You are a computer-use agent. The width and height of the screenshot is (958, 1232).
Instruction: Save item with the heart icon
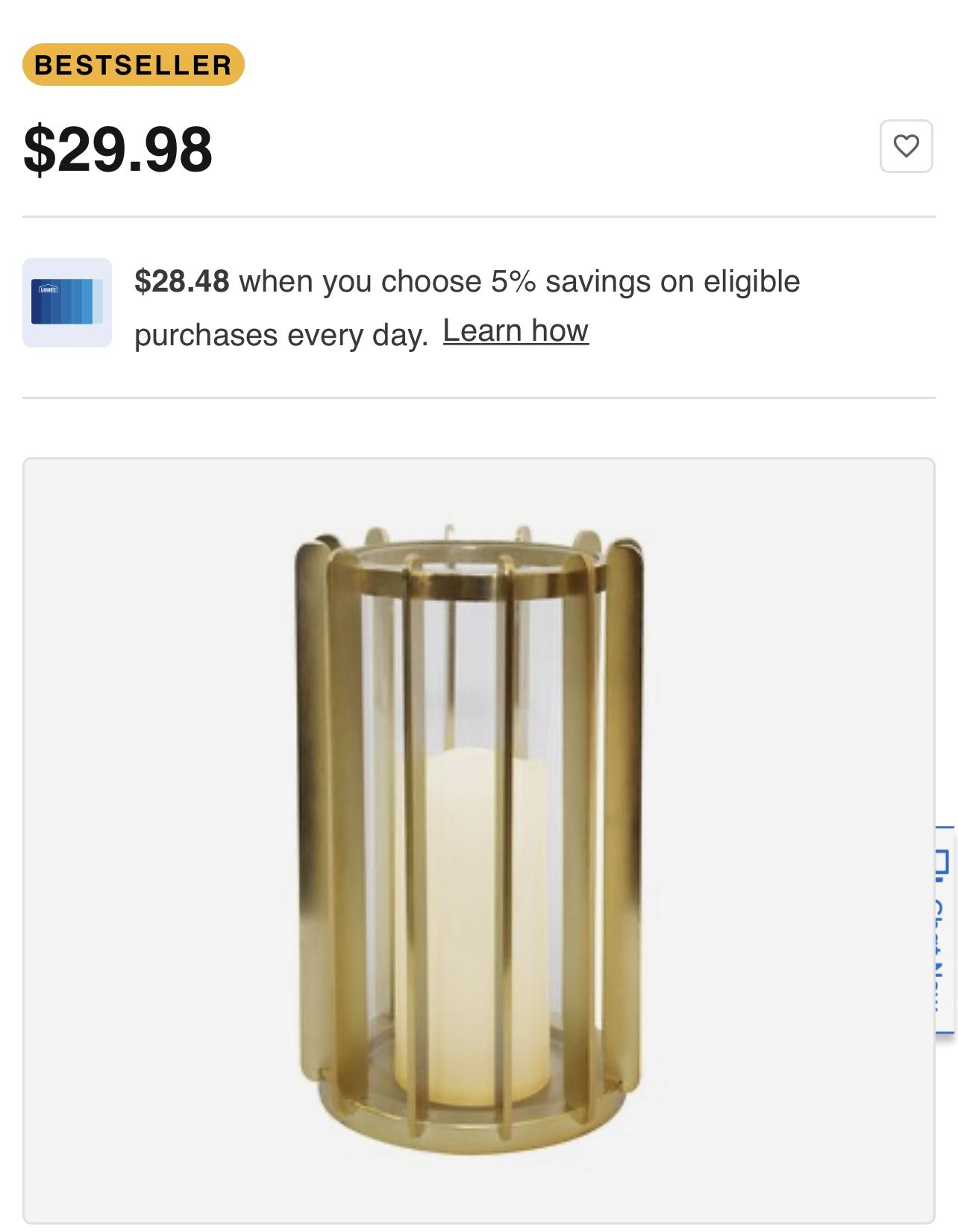[906, 146]
